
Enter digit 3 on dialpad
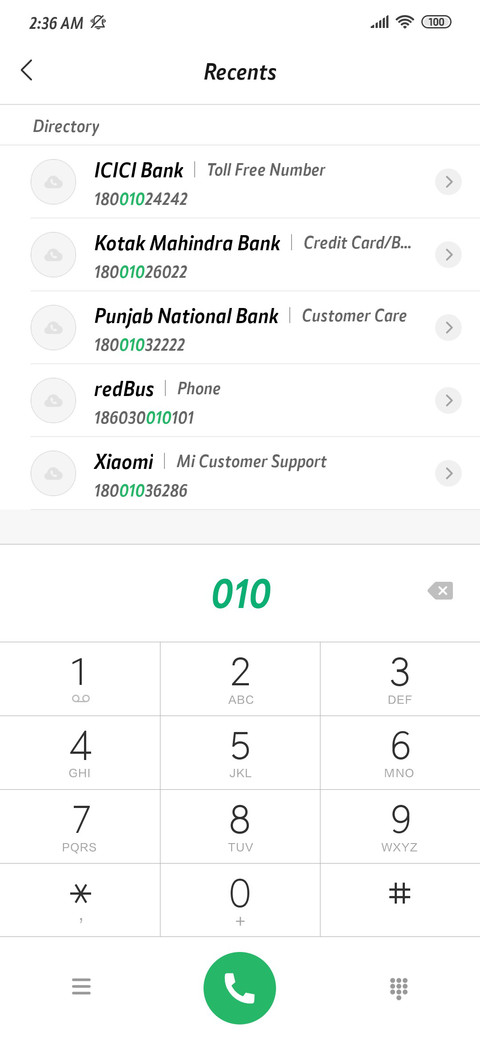coord(400,679)
